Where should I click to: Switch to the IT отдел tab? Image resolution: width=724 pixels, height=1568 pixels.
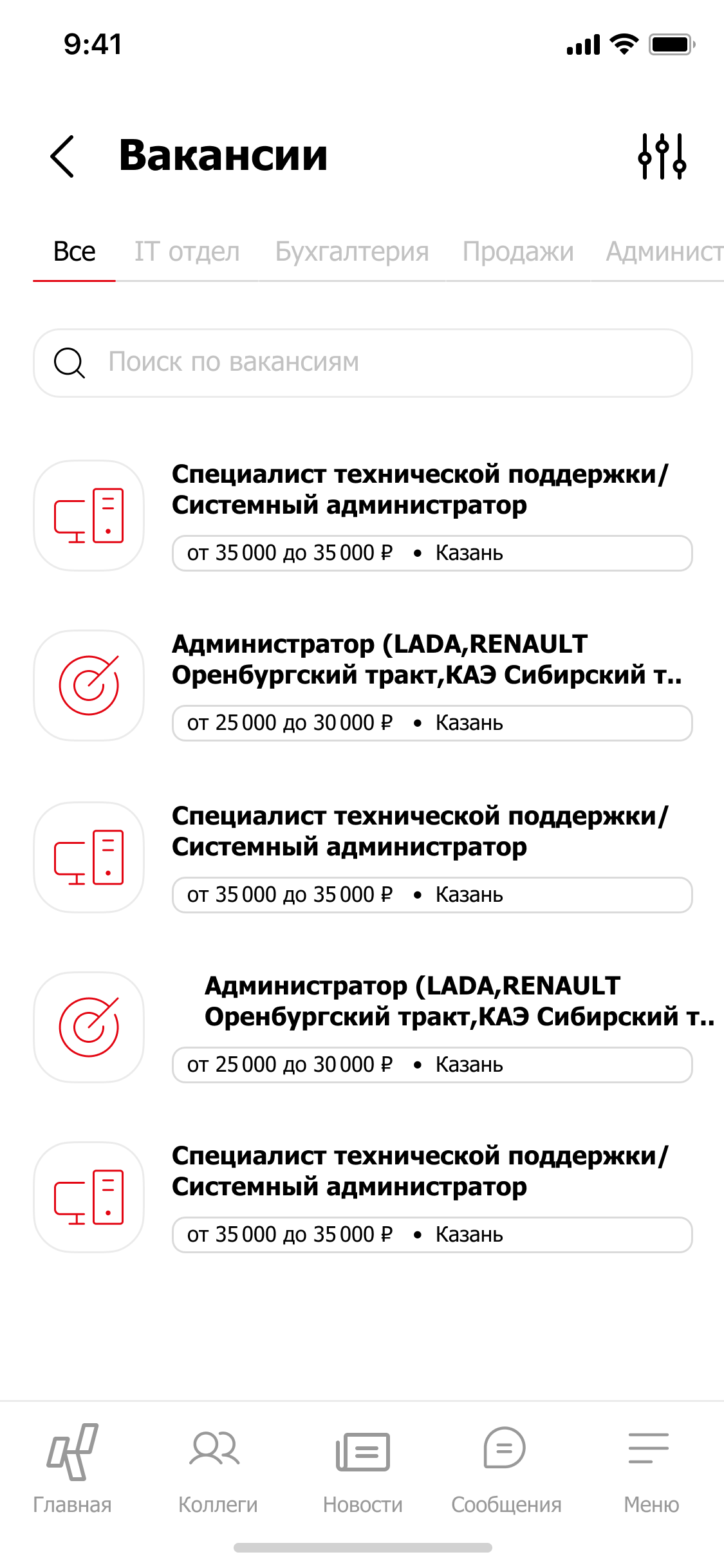[187, 252]
